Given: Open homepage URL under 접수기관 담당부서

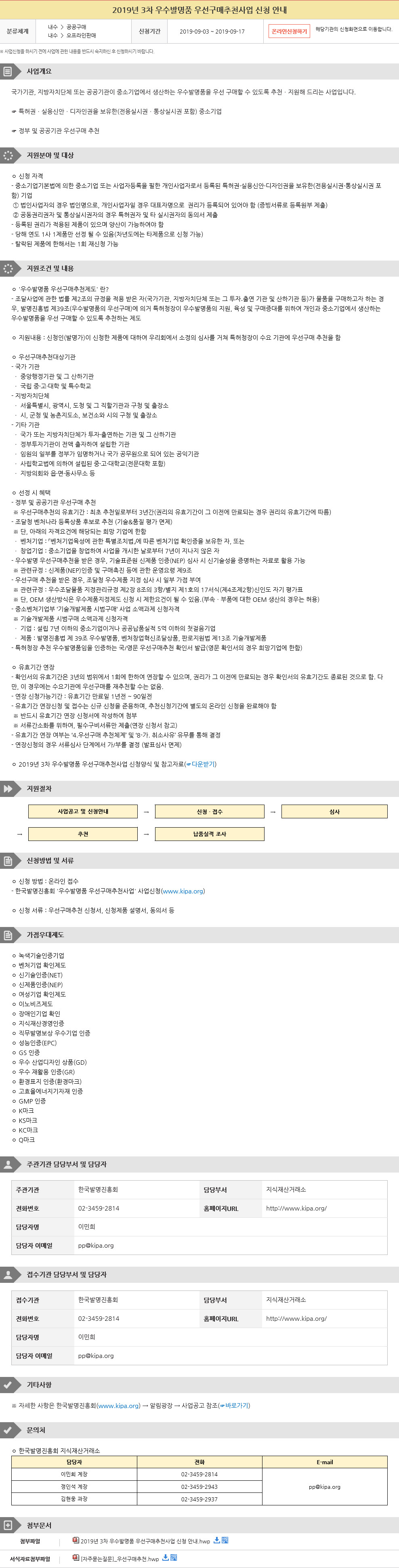Looking at the screenshot, I should (296, 1318).
